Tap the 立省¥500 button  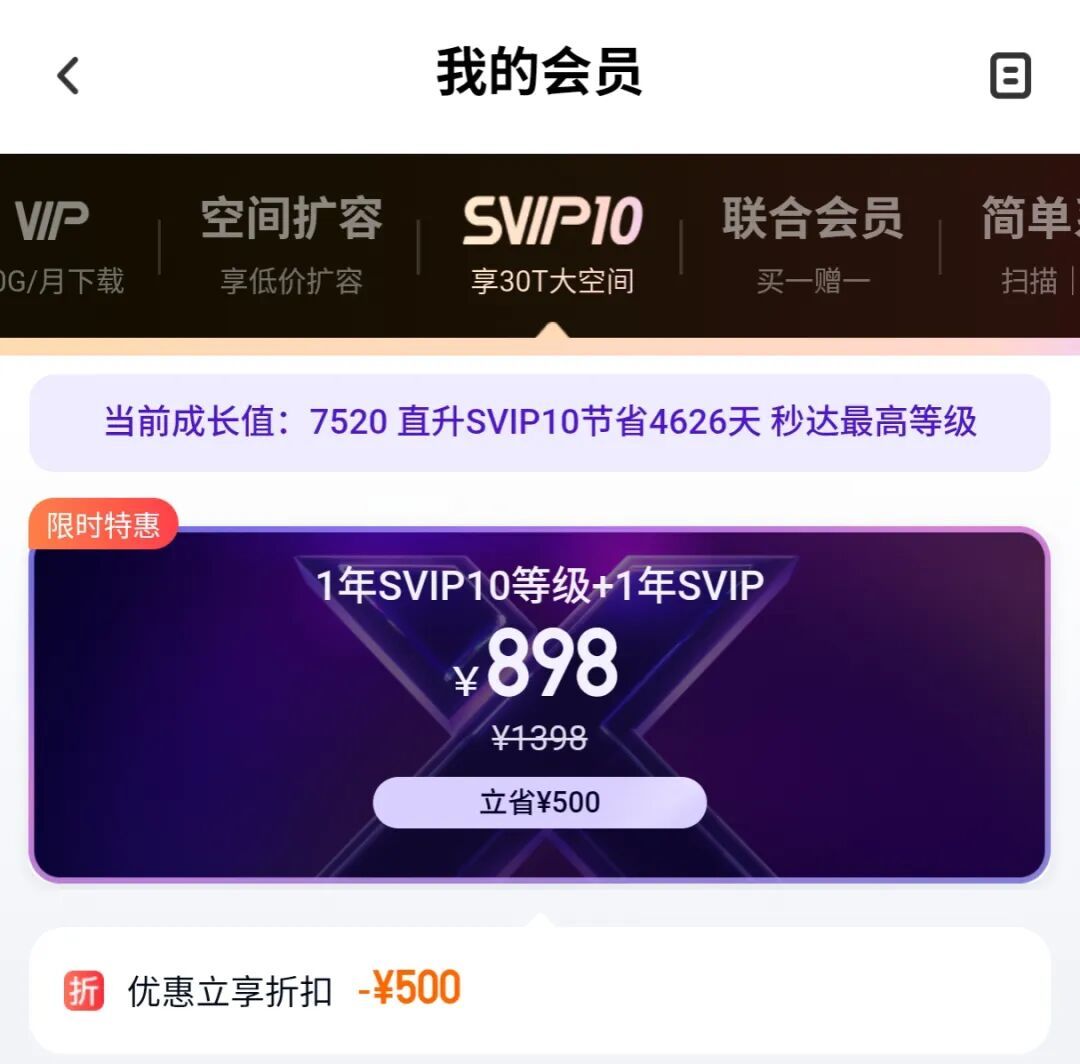(x=540, y=802)
